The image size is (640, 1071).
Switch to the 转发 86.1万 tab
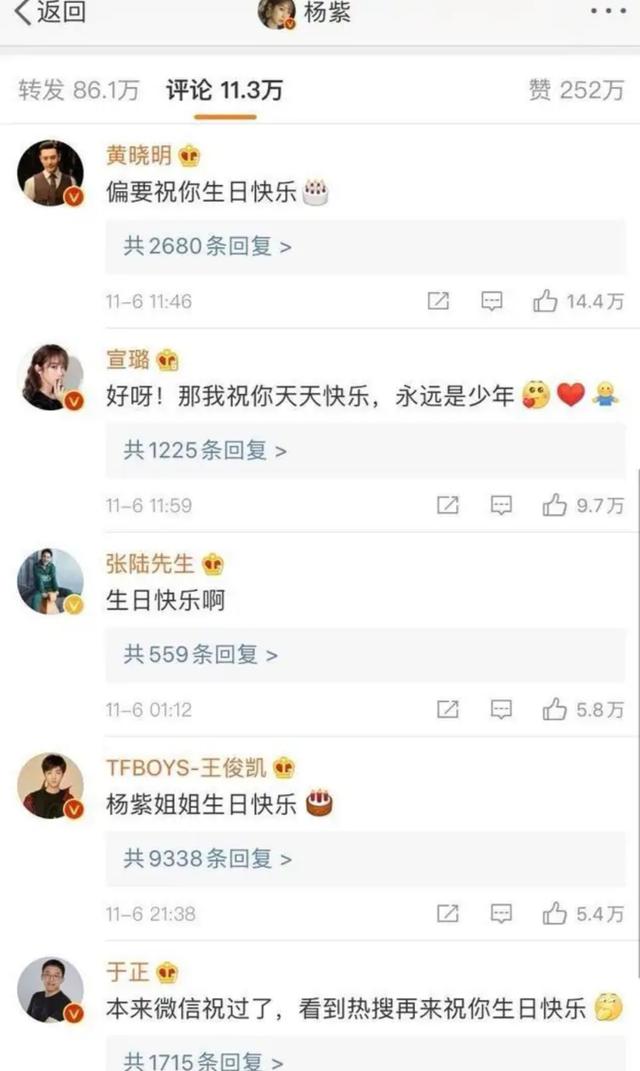coord(79,91)
